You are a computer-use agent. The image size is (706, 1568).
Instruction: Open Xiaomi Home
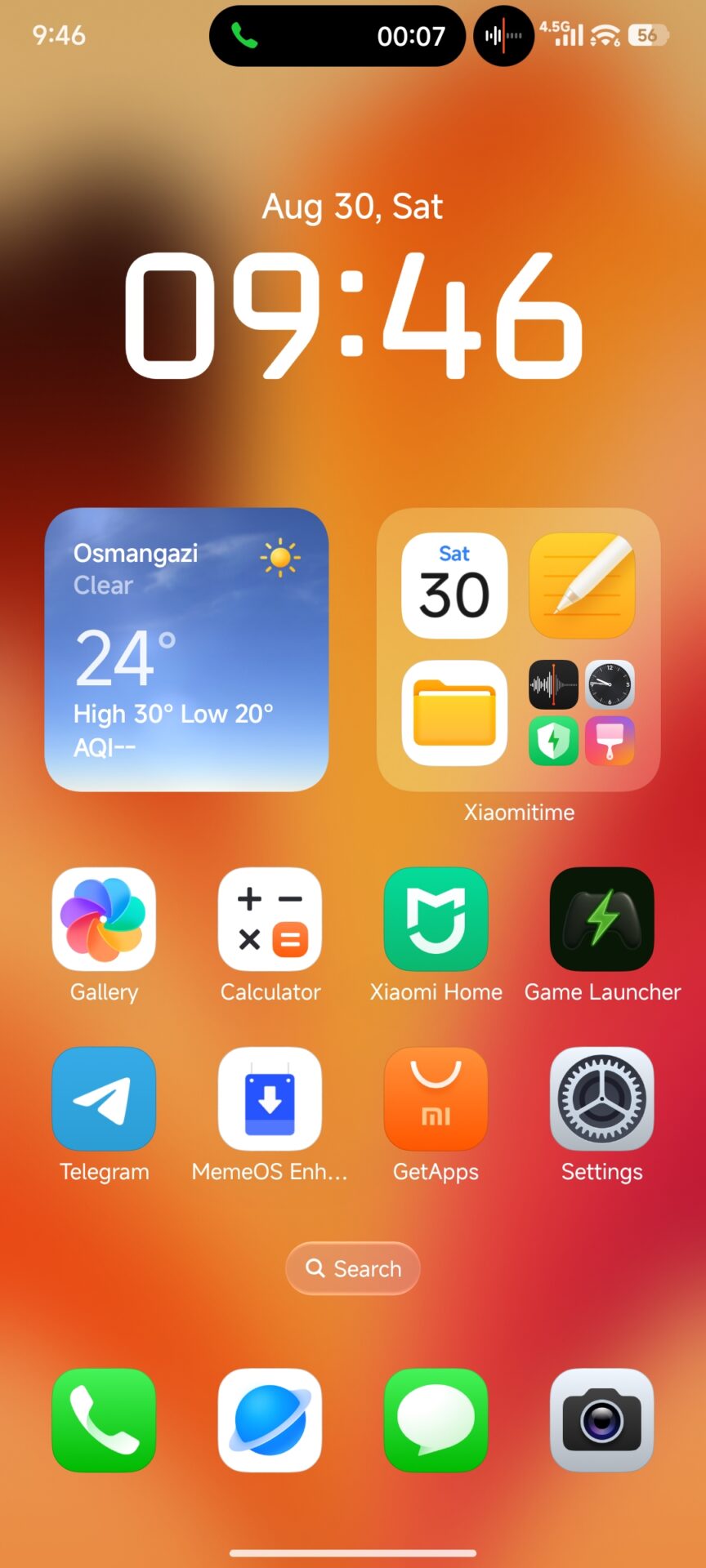click(436, 919)
